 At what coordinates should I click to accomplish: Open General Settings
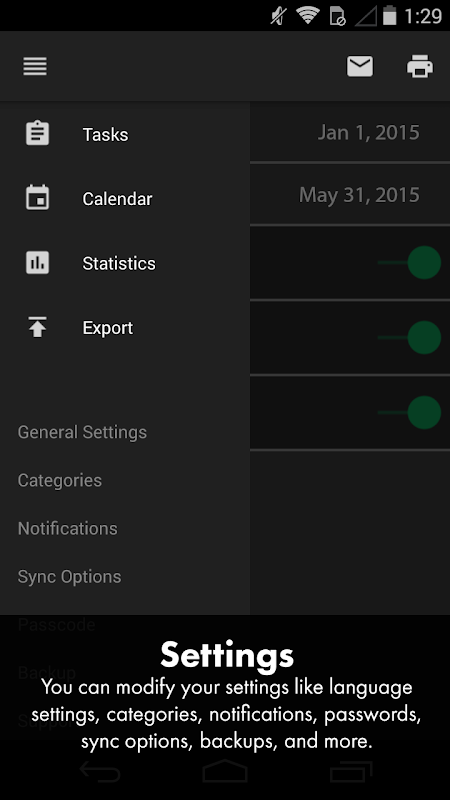[x=82, y=432]
